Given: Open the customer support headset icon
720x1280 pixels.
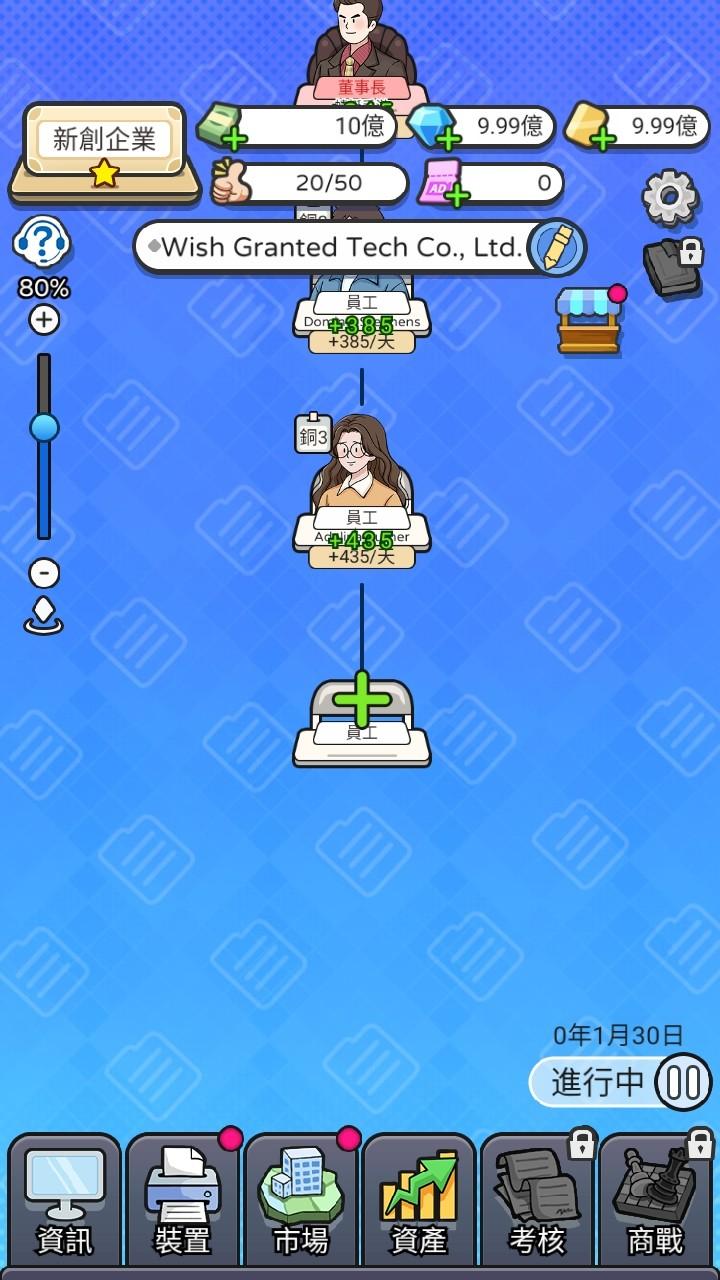Looking at the screenshot, I should (x=42, y=244).
